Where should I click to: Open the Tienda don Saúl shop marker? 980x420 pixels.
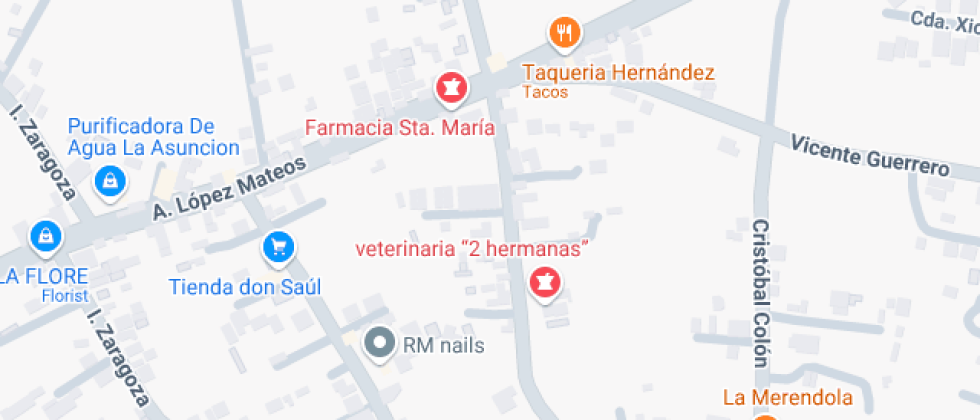pyautogui.click(x=279, y=246)
